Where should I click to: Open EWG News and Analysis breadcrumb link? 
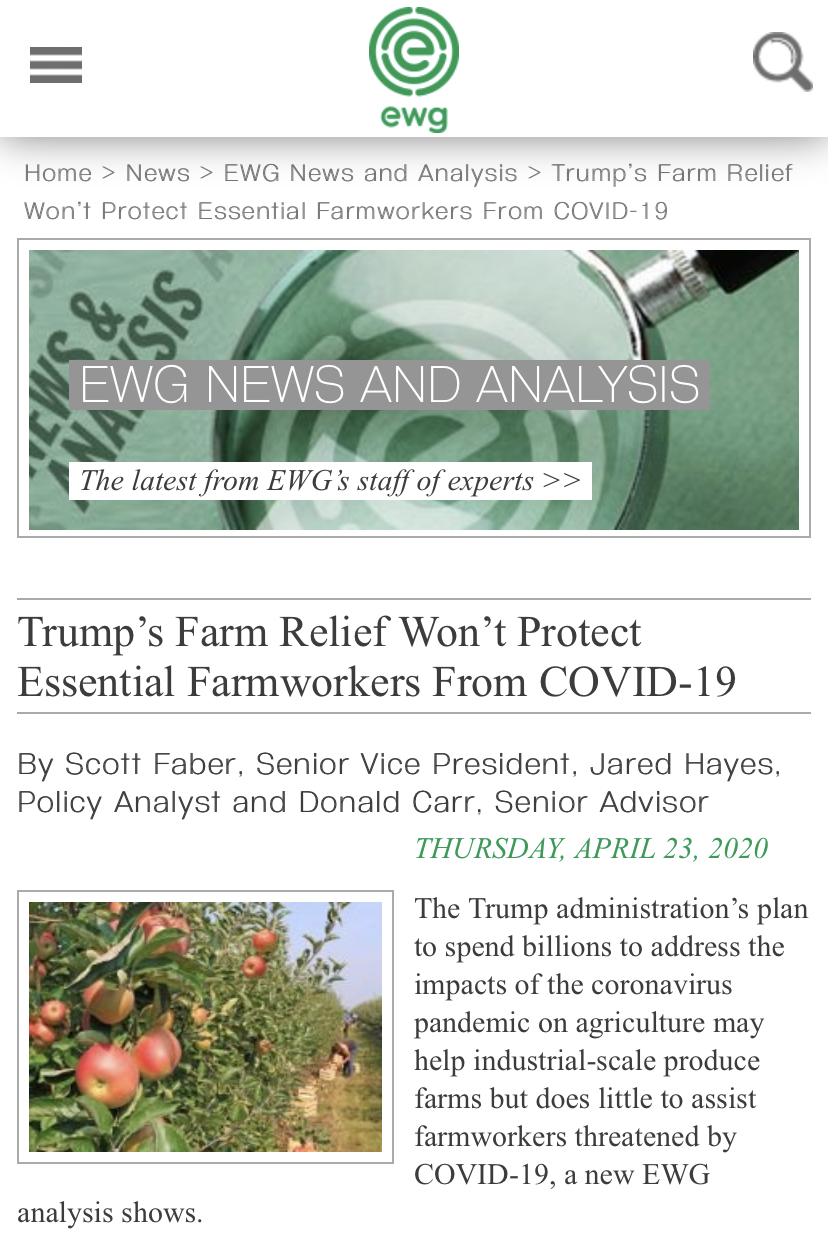[x=370, y=173]
